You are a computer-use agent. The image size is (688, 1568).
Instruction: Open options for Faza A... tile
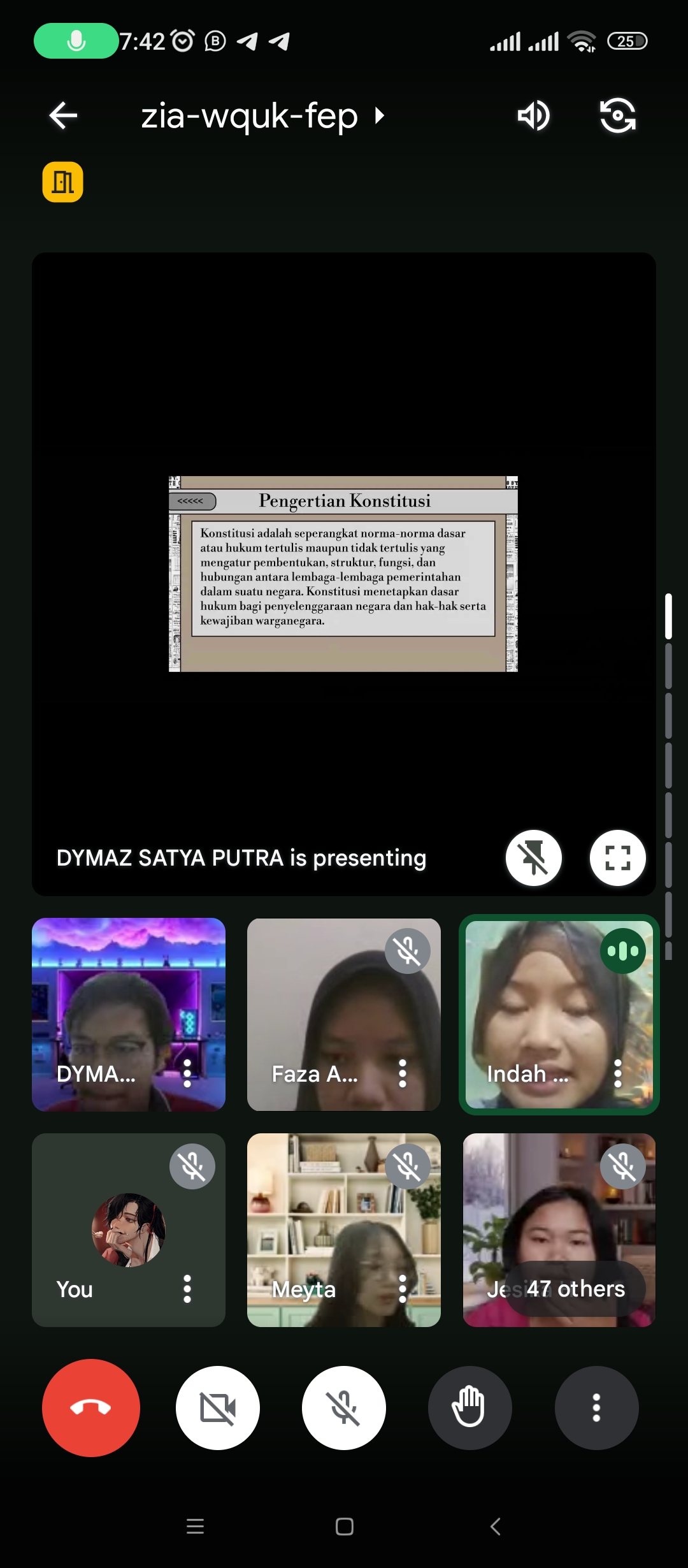[403, 1074]
